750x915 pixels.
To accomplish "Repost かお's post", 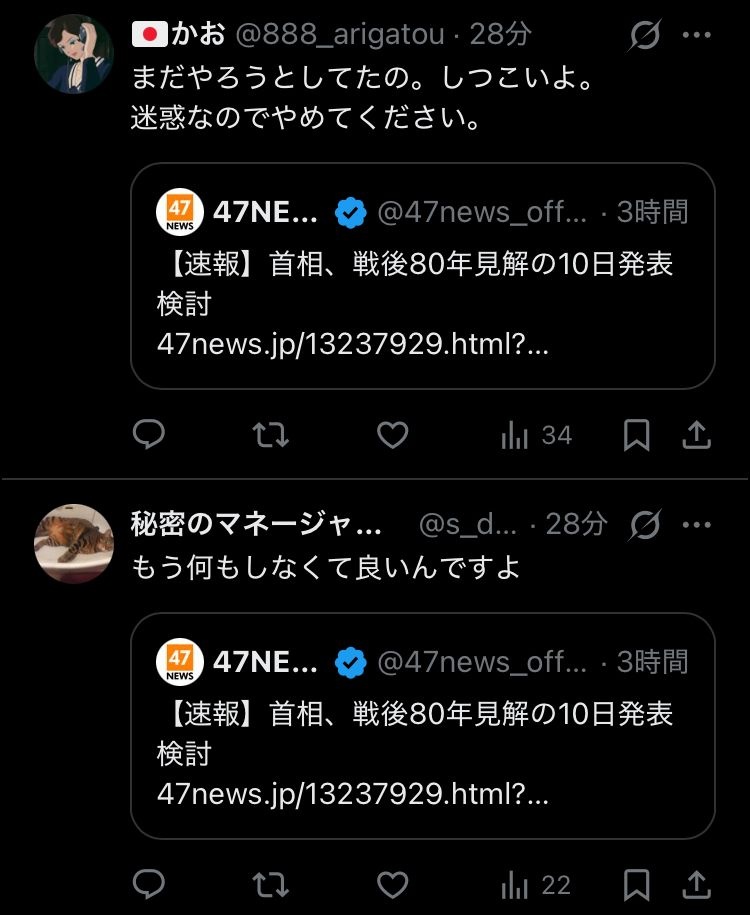I will [x=270, y=434].
